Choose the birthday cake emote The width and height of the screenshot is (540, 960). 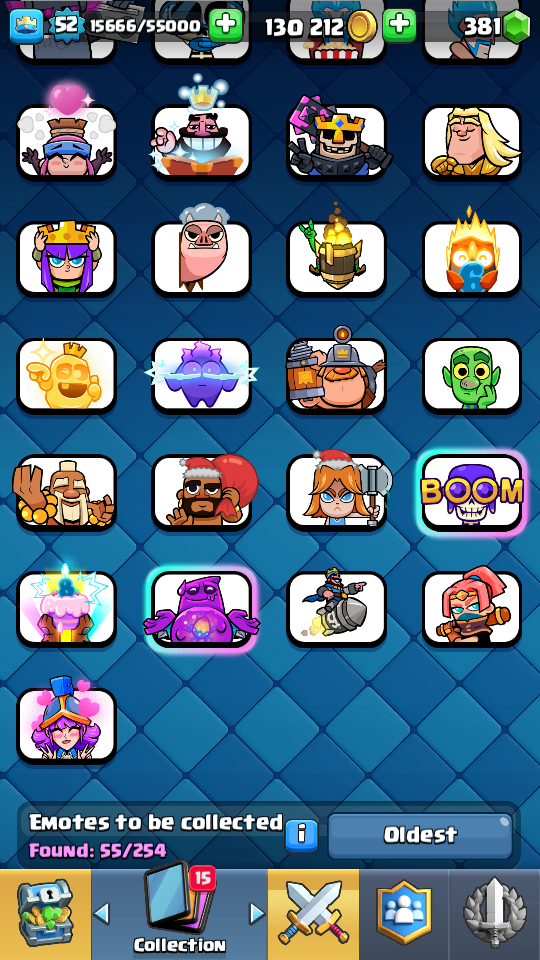66,609
